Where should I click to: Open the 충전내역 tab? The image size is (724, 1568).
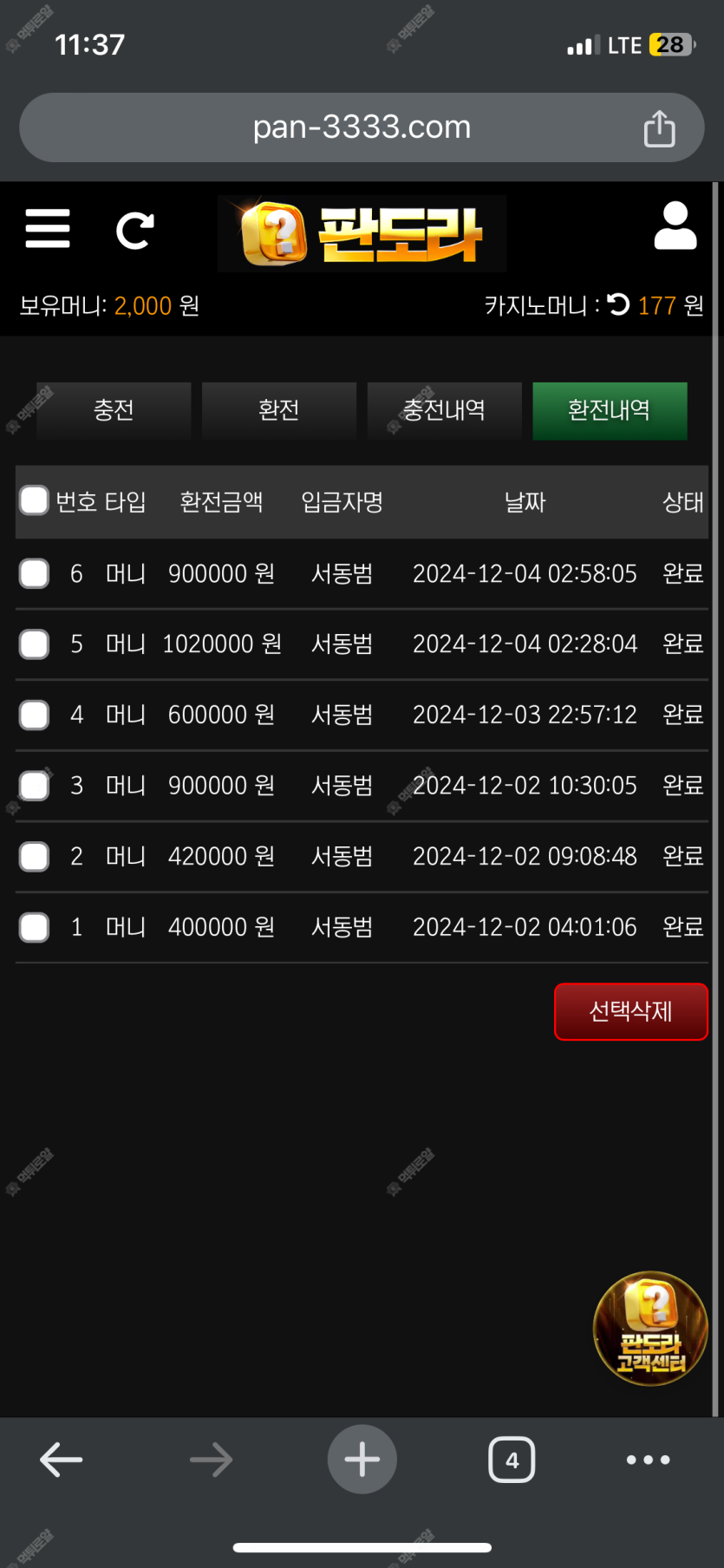[x=445, y=410]
